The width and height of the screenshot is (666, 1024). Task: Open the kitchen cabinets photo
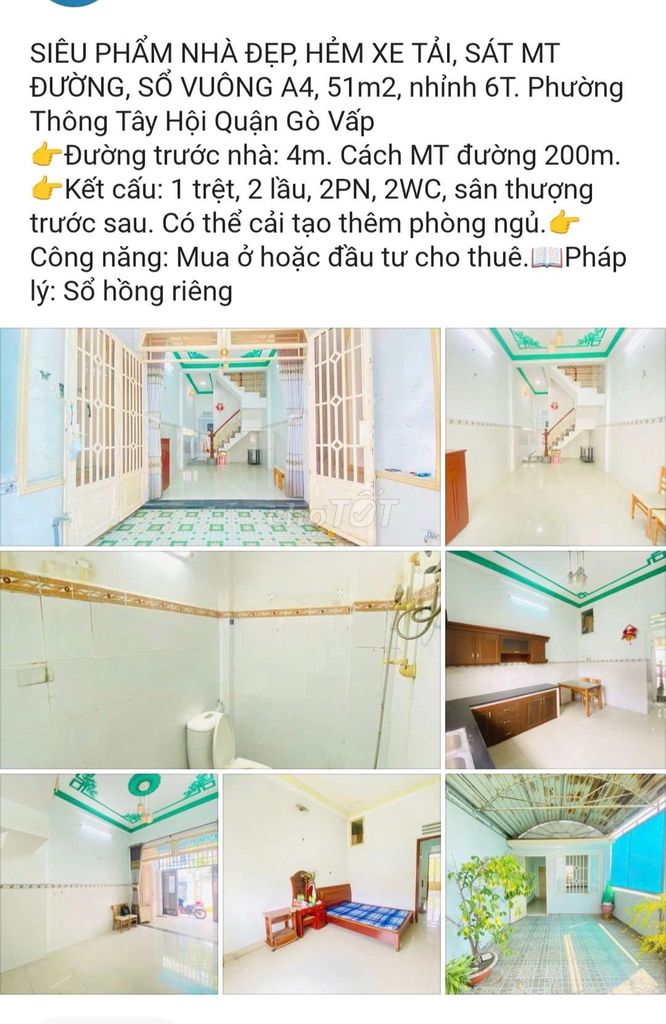[555, 660]
